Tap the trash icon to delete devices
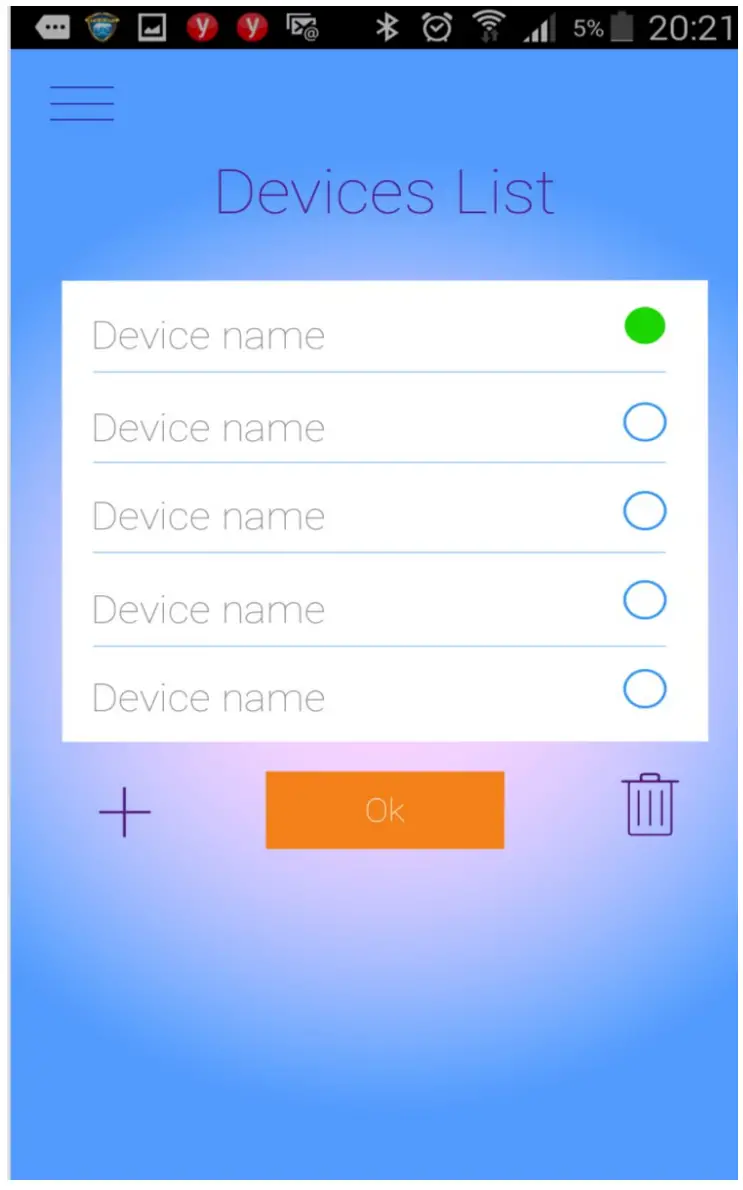The width and height of the screenshot is (743, 1190). pos(650,806)
